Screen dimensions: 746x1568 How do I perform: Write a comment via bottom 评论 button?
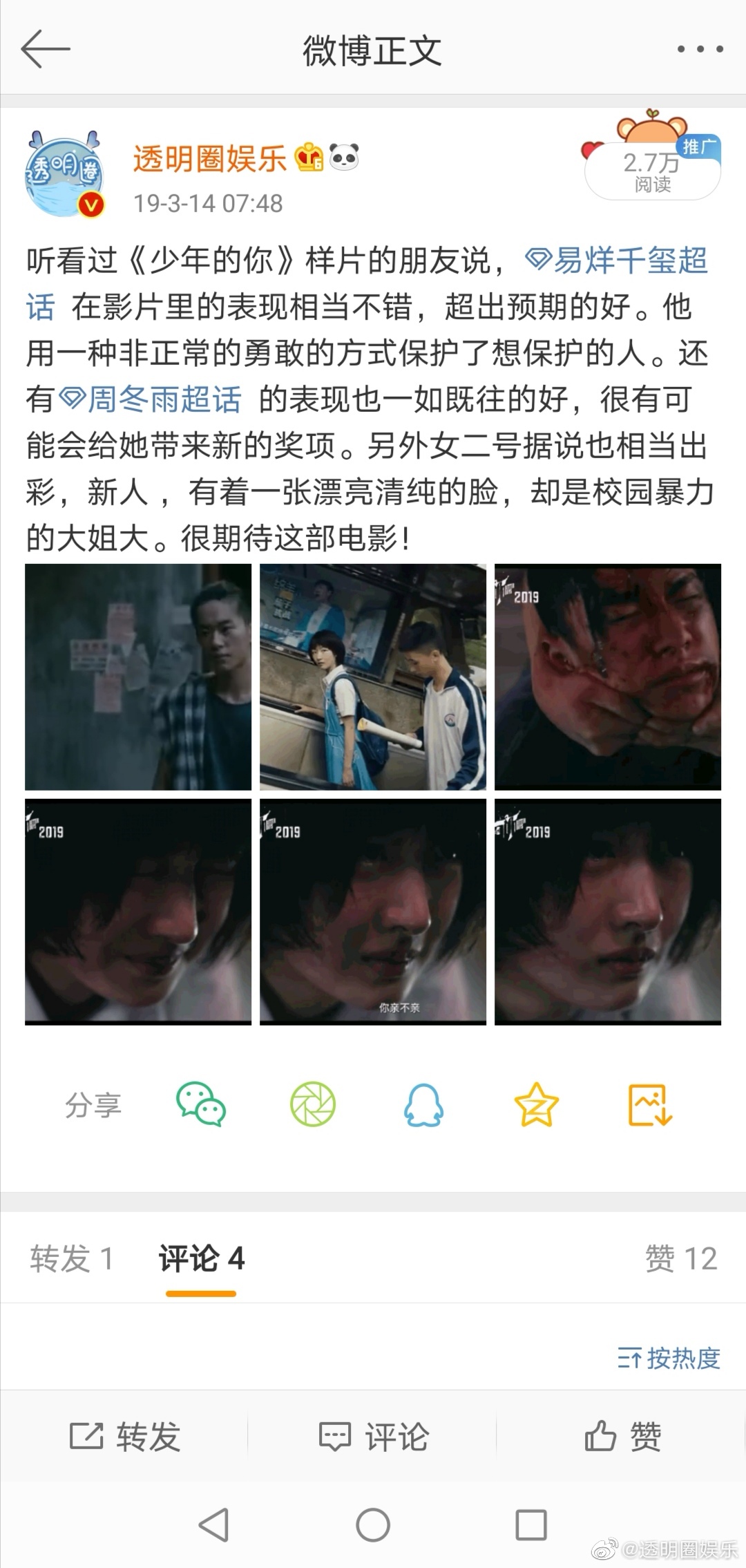pyautogui.click(x=373, y=1437)
